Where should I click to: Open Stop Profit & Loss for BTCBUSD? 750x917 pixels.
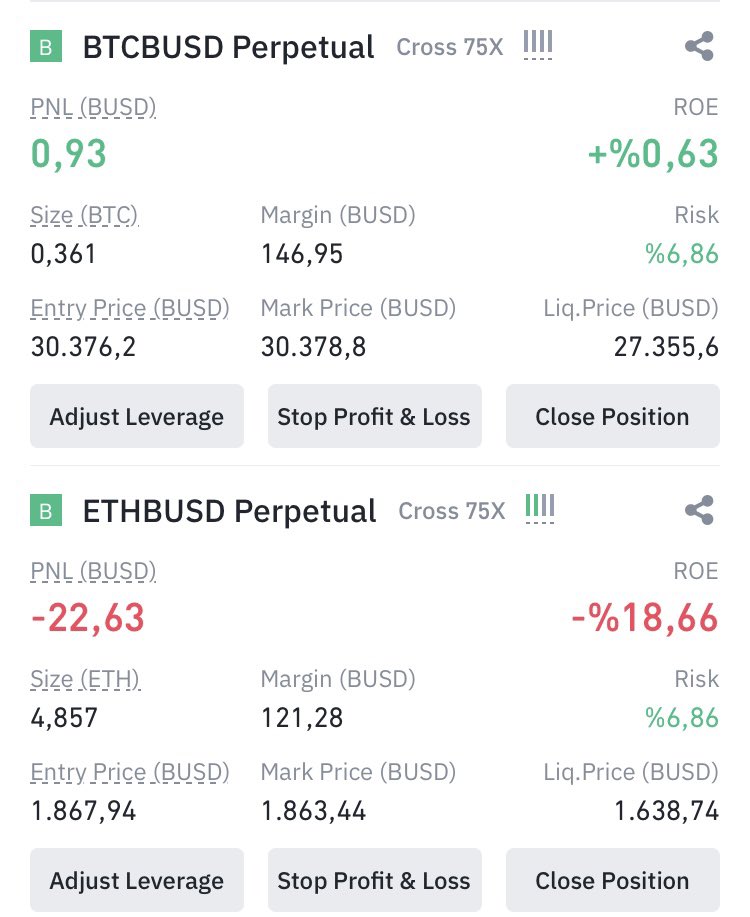[x=374, y=417]
